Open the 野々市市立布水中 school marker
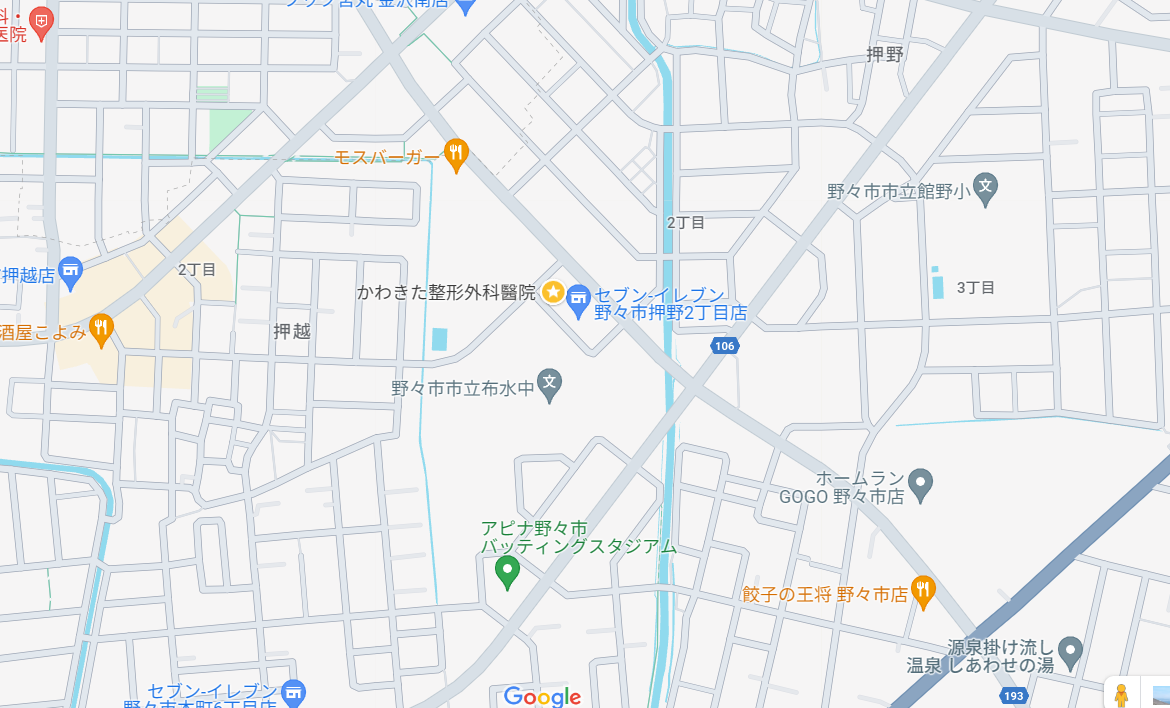This screenshot has width=1170, height=708. (x=549, y=382)
